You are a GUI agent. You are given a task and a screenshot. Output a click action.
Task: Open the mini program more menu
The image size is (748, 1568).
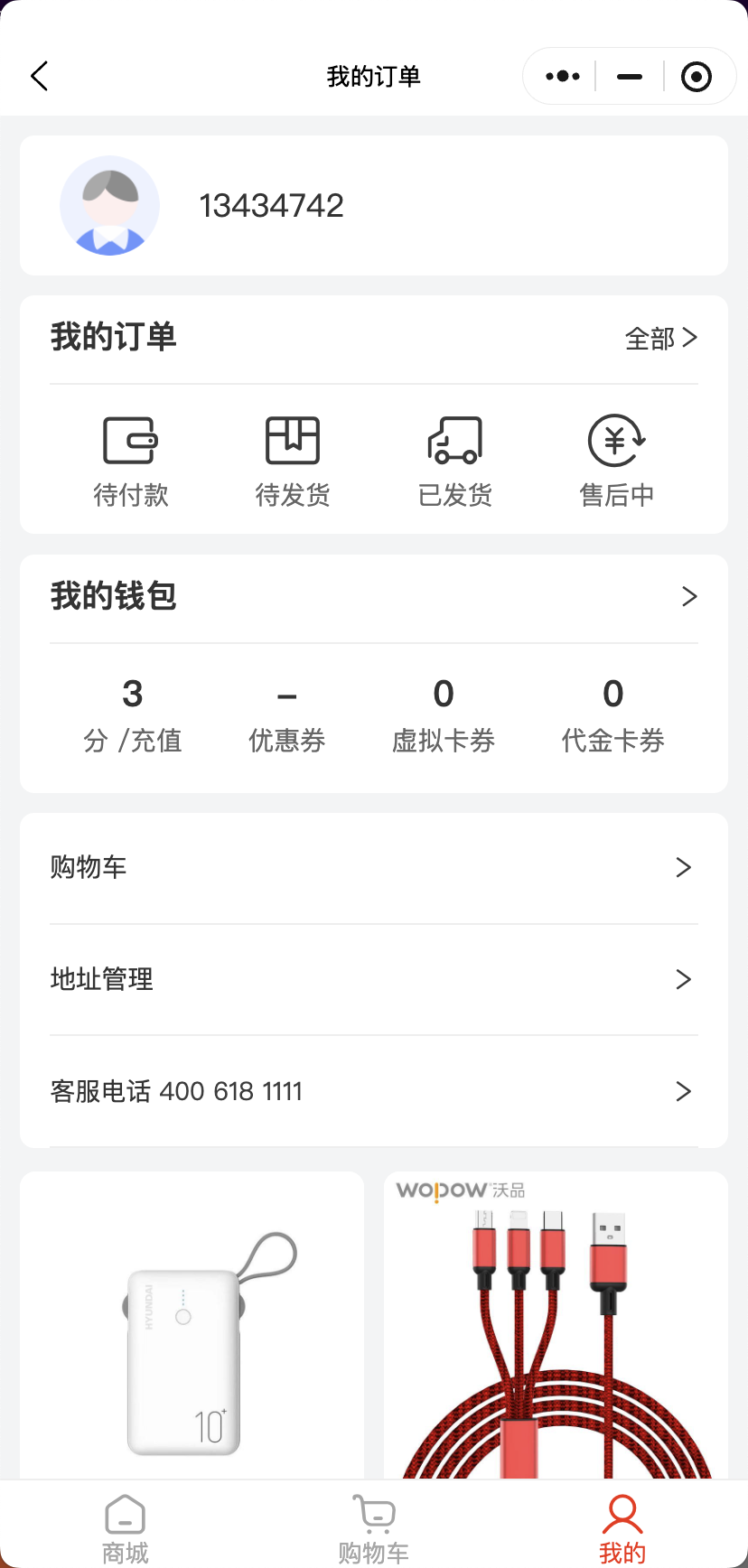click(x=562, y=77)
